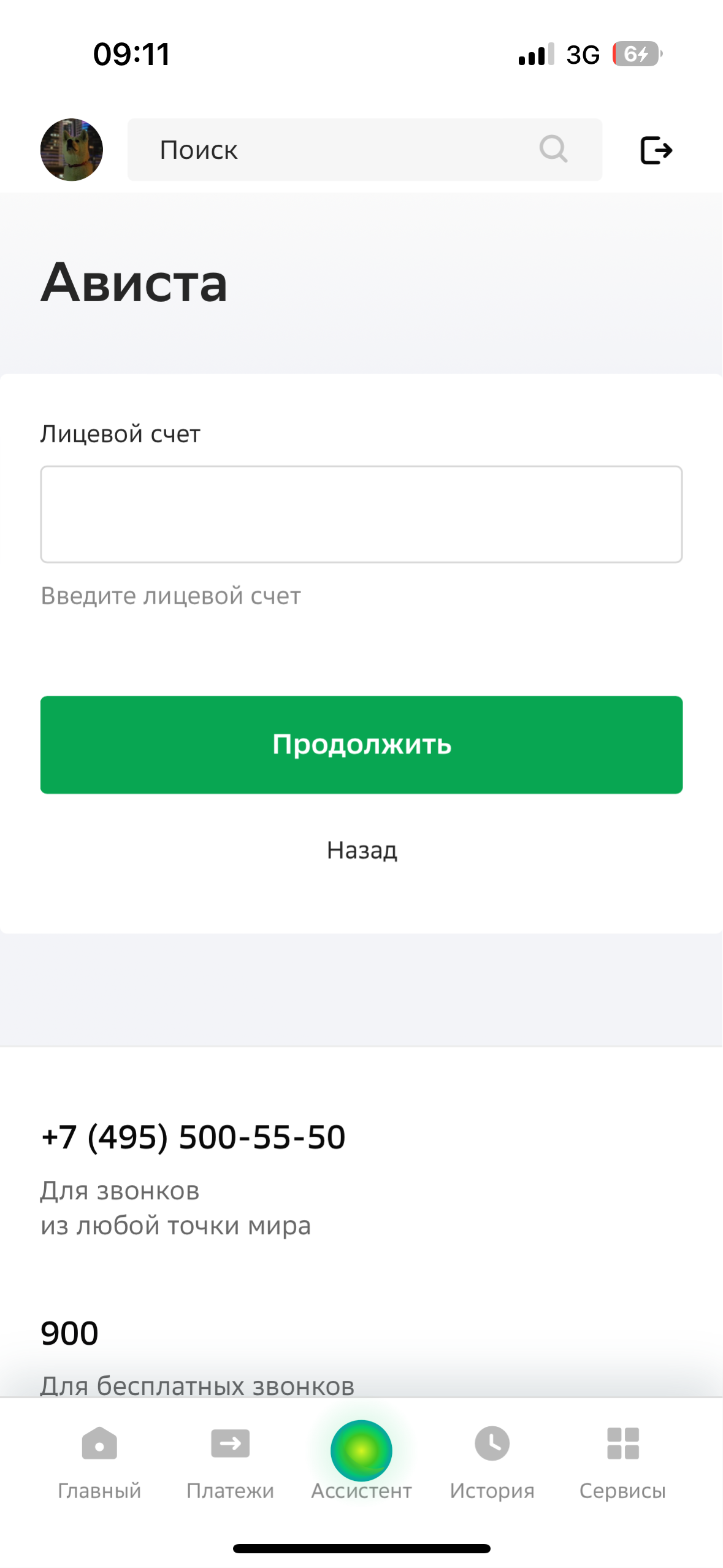The image size is (723, 1568).
Task: Open the profile avatar photo
Action: click(x=72, y=150)
